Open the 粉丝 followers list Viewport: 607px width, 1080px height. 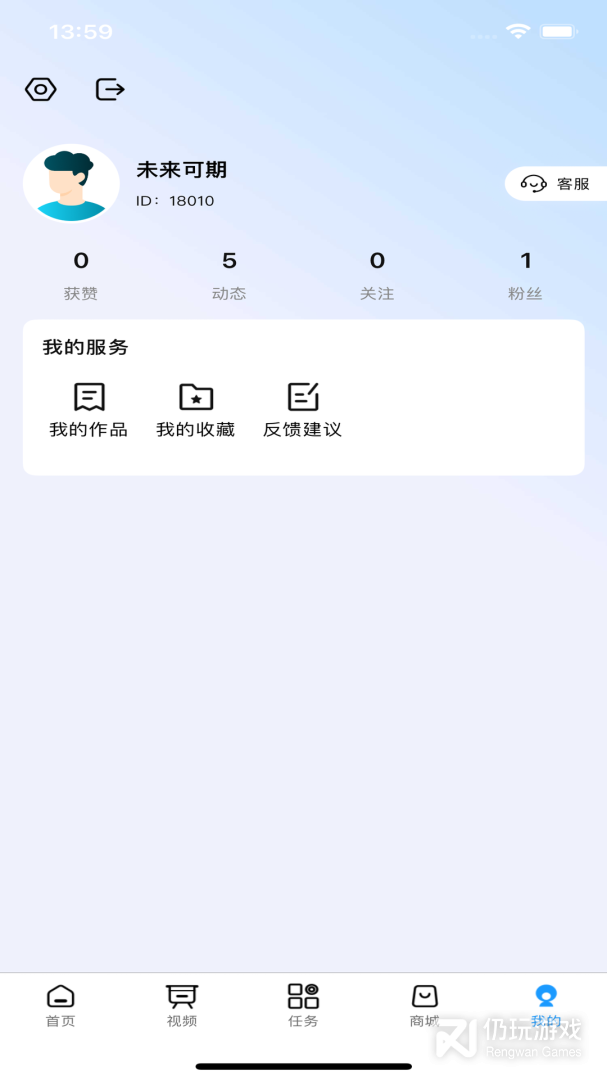pos(525,275)
